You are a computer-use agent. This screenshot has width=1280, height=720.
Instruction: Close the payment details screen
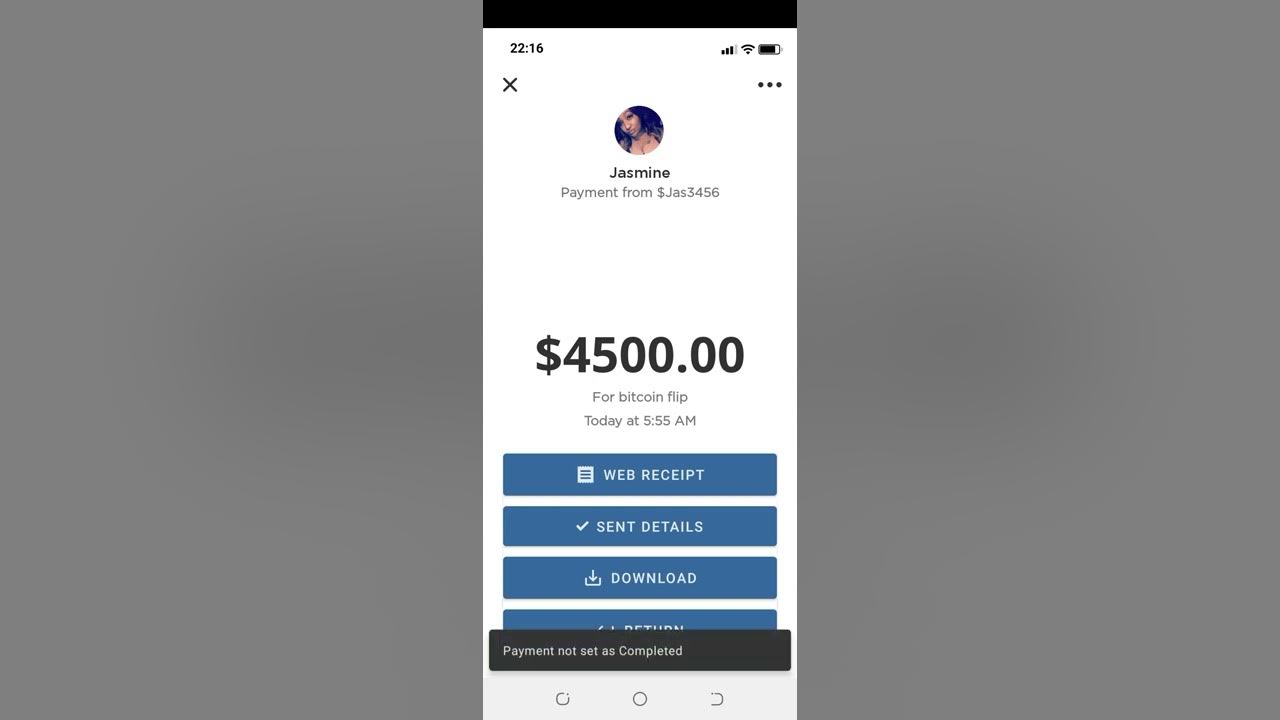click(510, 85)
